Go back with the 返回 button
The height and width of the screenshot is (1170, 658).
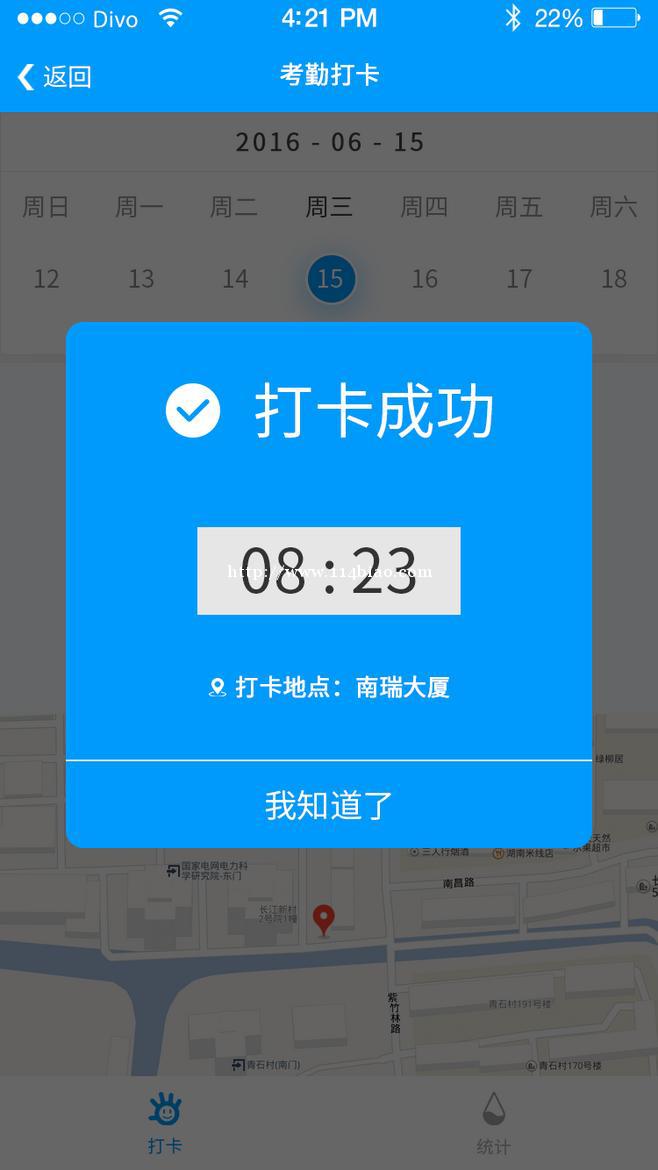click(x=54, y=76)
